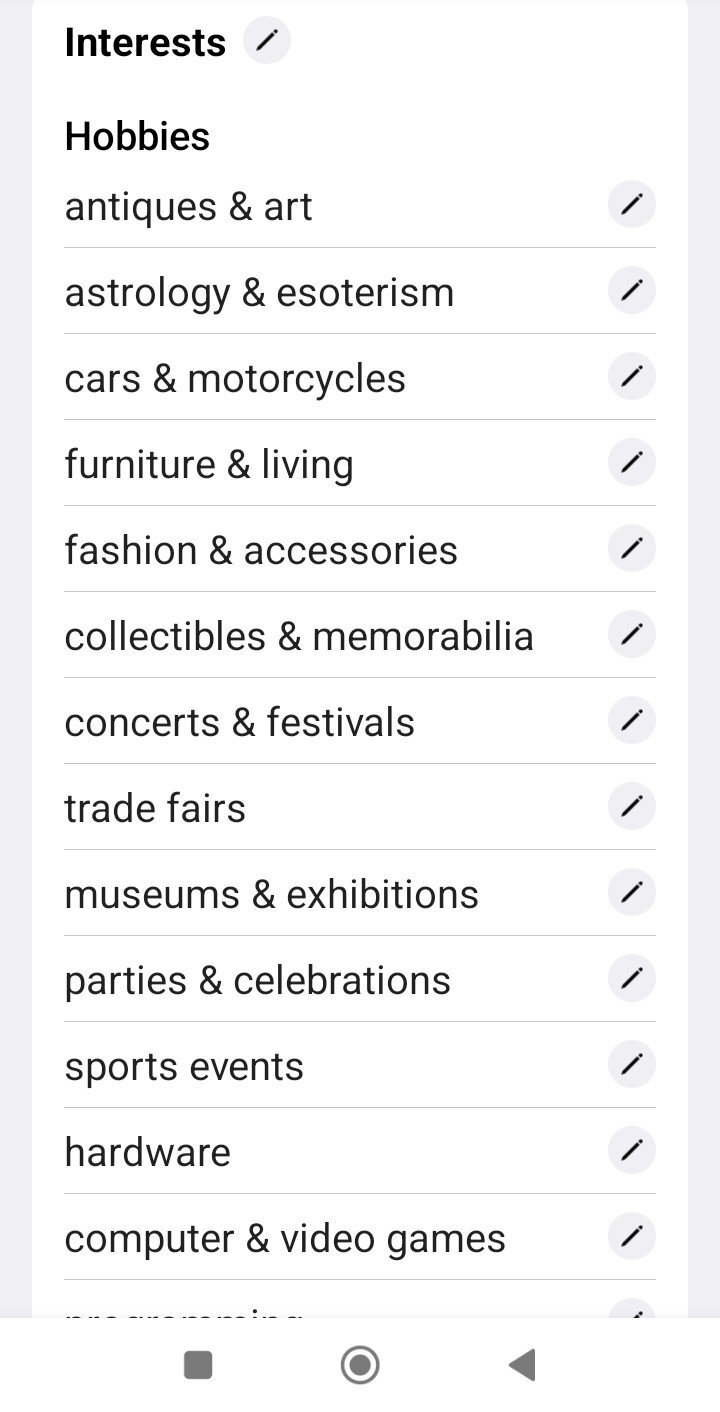Edit the furniture & living interest
The width and height of the screenshot is (720, 1412).
point(631,462)
